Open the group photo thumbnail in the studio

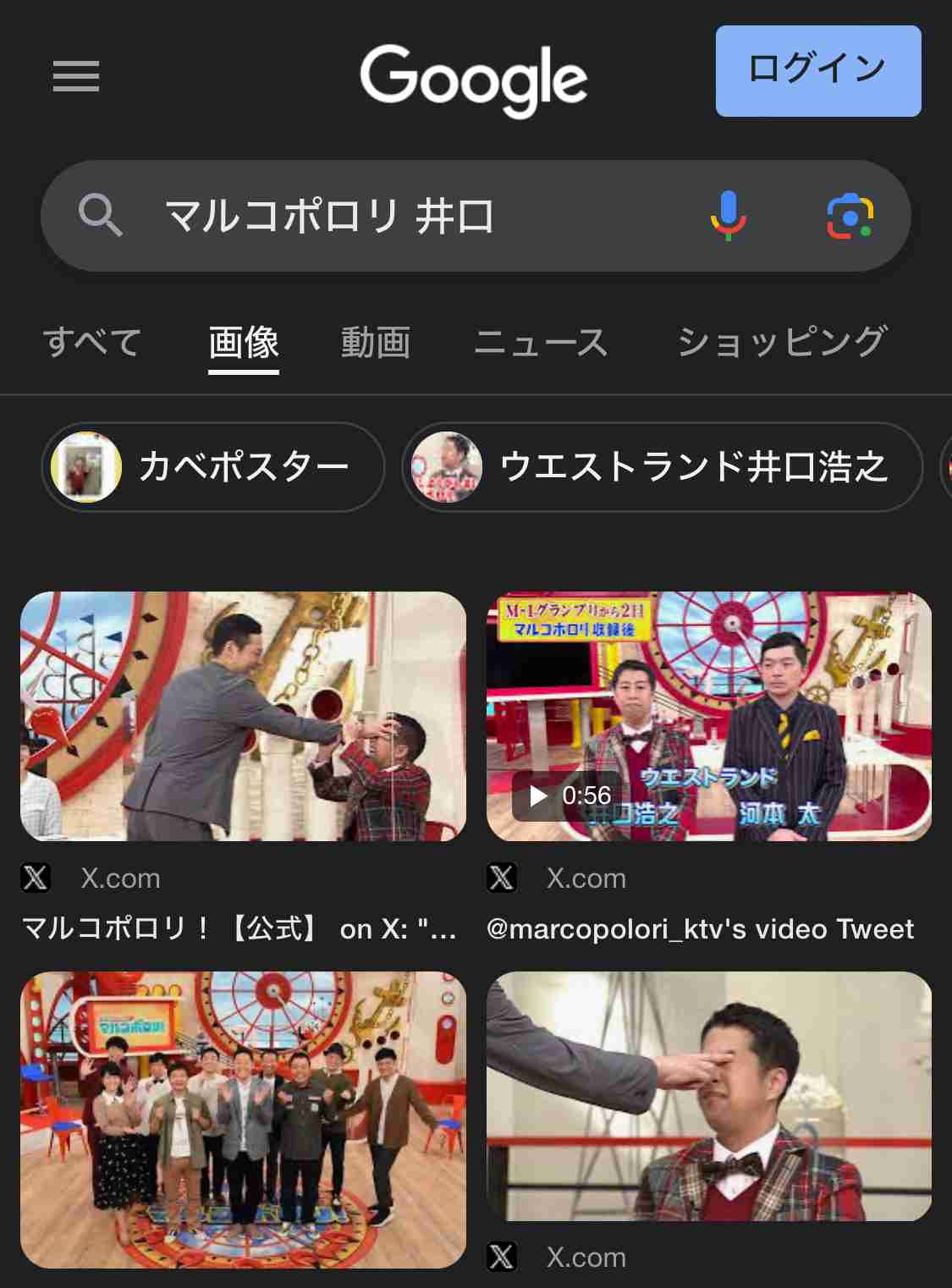(244, 1117)
